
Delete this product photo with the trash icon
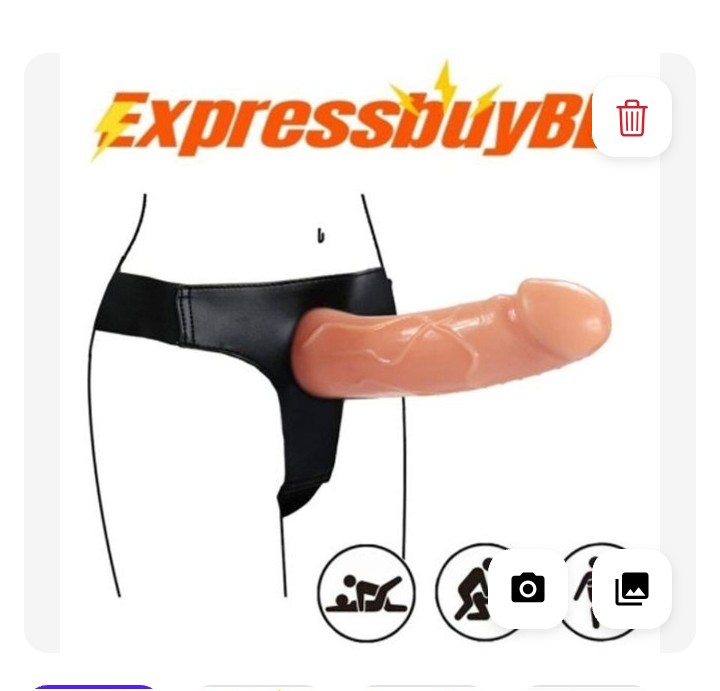point(631,117)
